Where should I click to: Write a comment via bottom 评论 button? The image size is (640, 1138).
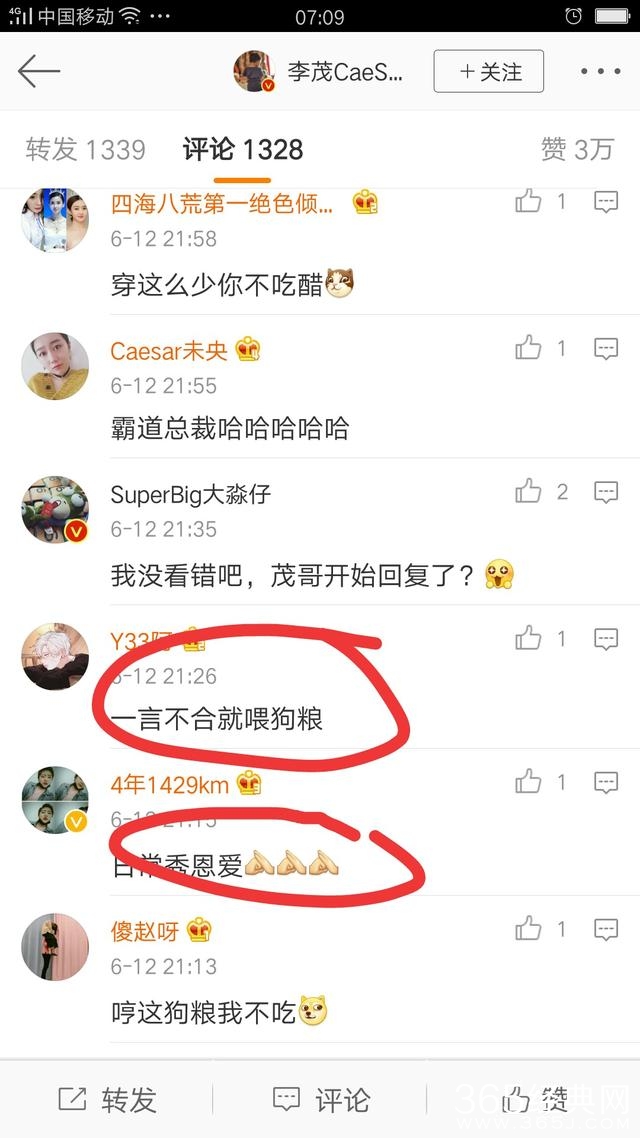pyautogui.click(x=322, y=1100)
